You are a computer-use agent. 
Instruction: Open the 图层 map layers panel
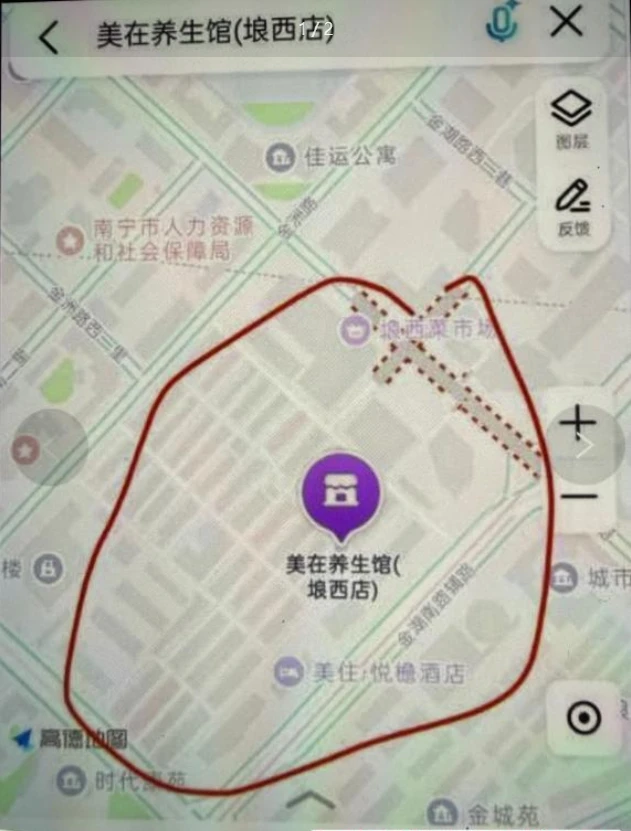coord(572,118)
